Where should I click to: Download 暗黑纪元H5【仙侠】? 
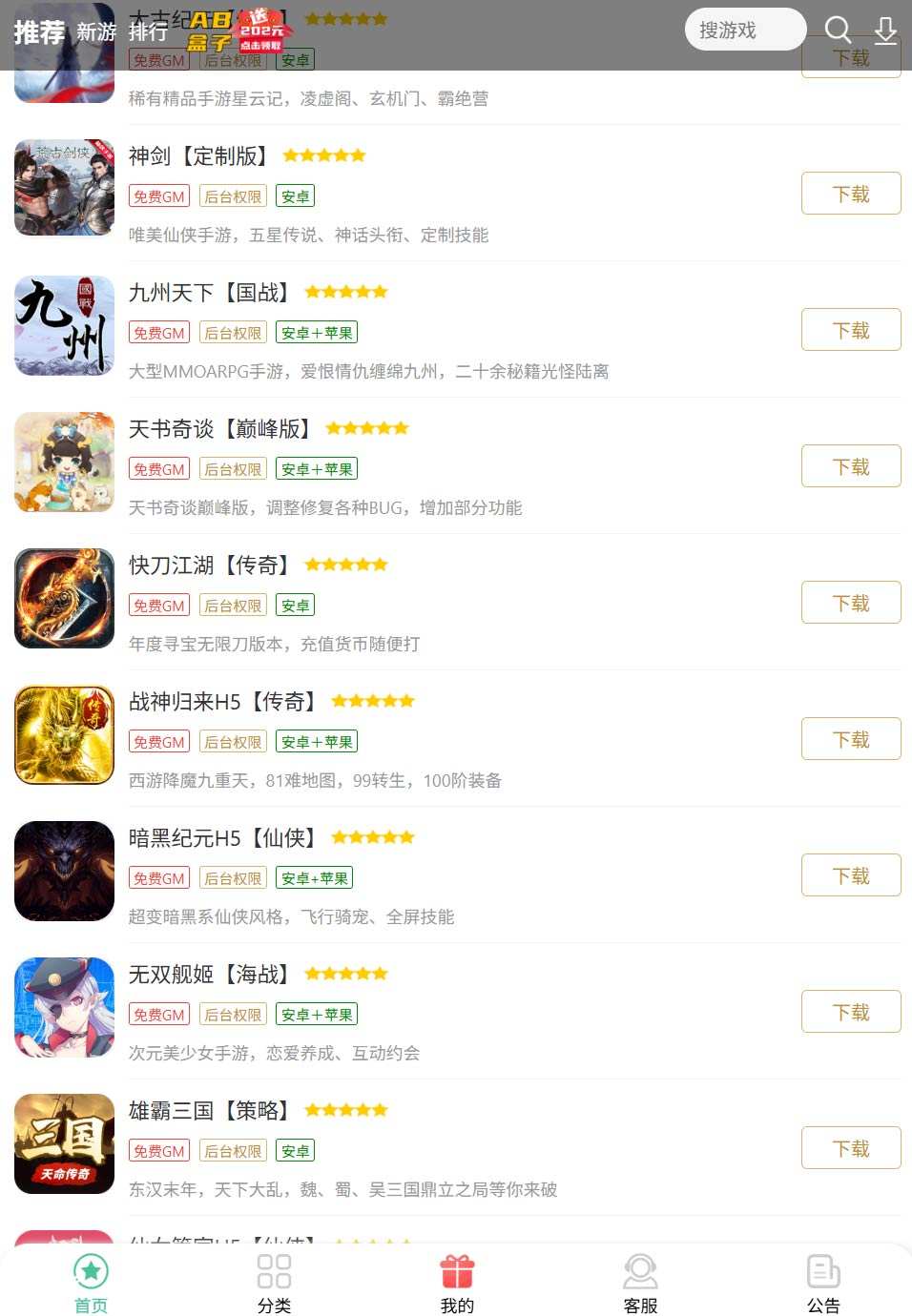coord(851,875)
